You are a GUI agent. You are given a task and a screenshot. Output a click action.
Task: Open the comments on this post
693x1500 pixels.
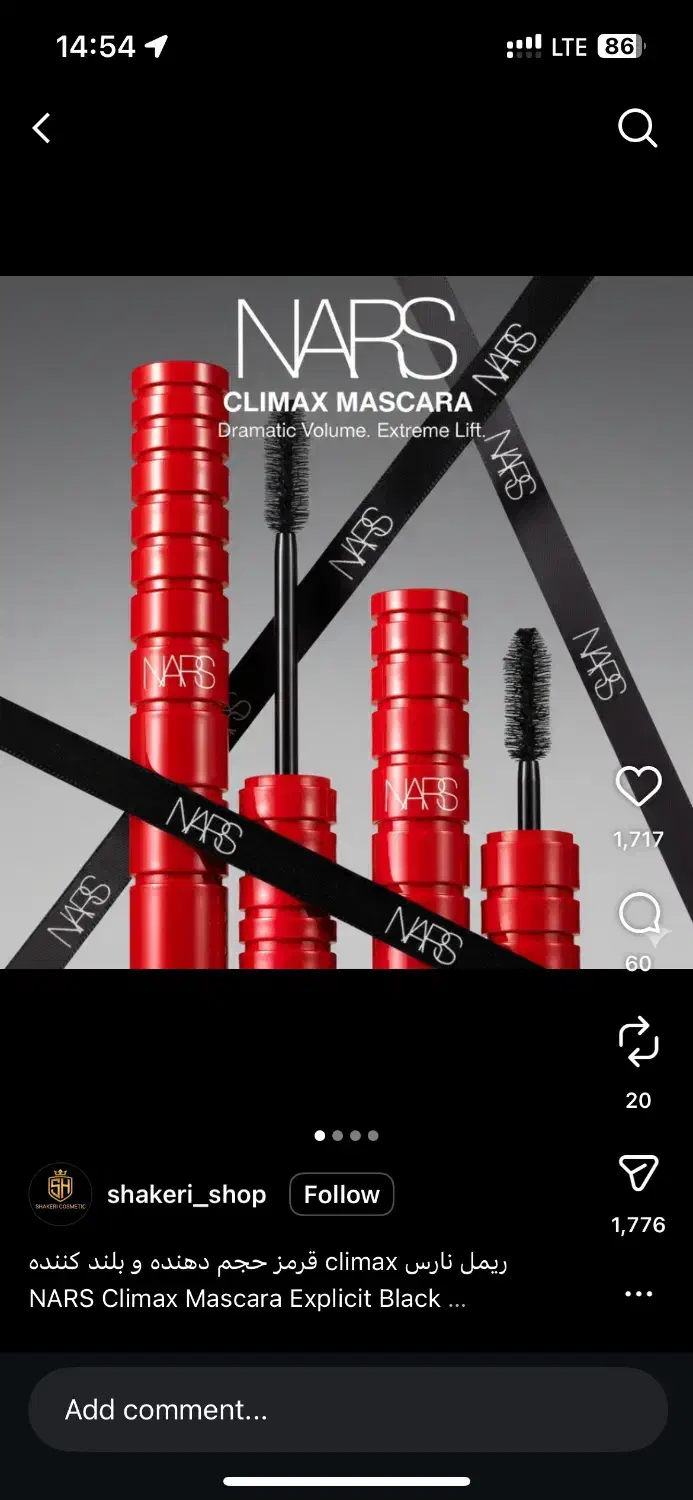point(638,914)
